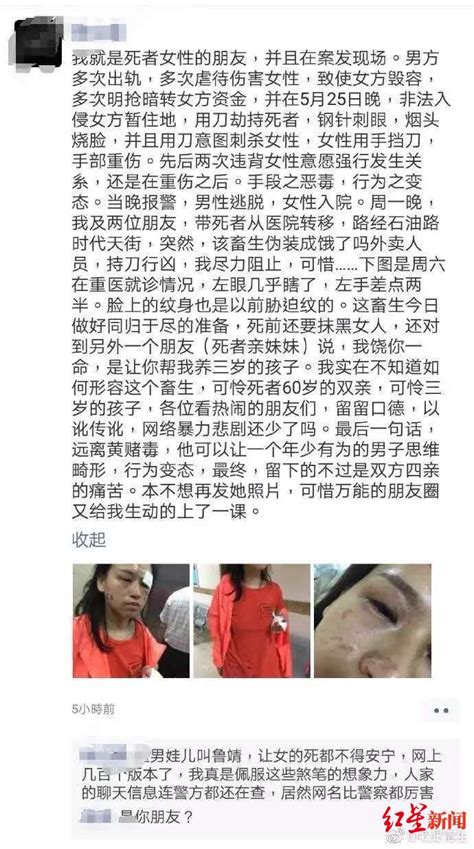Image resolution: width=474 pixels, height=849 pixels.
Task: Open the photo showing a bandaged eye
Action: [x=131, y=621]
